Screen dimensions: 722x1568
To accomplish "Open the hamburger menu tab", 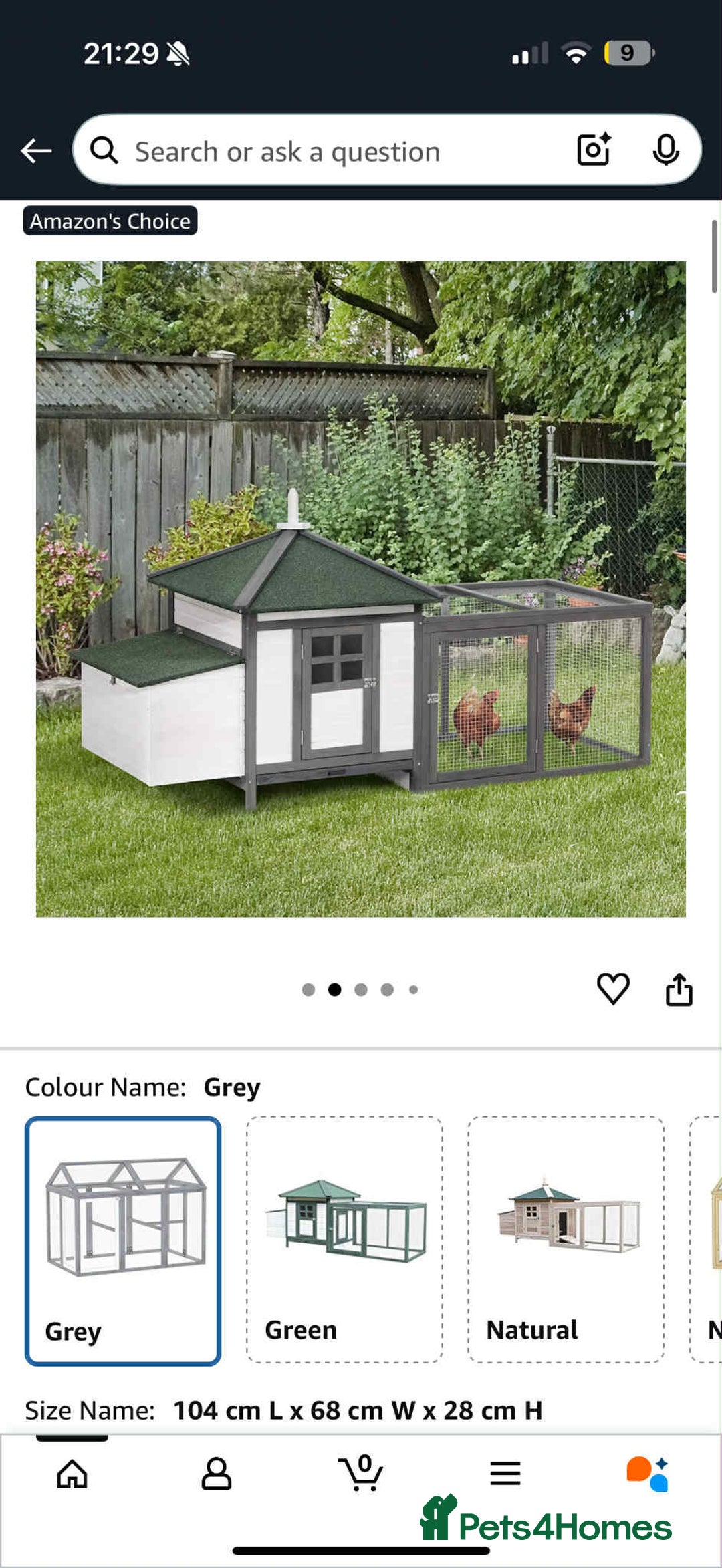I will [x=505, y=1474].
